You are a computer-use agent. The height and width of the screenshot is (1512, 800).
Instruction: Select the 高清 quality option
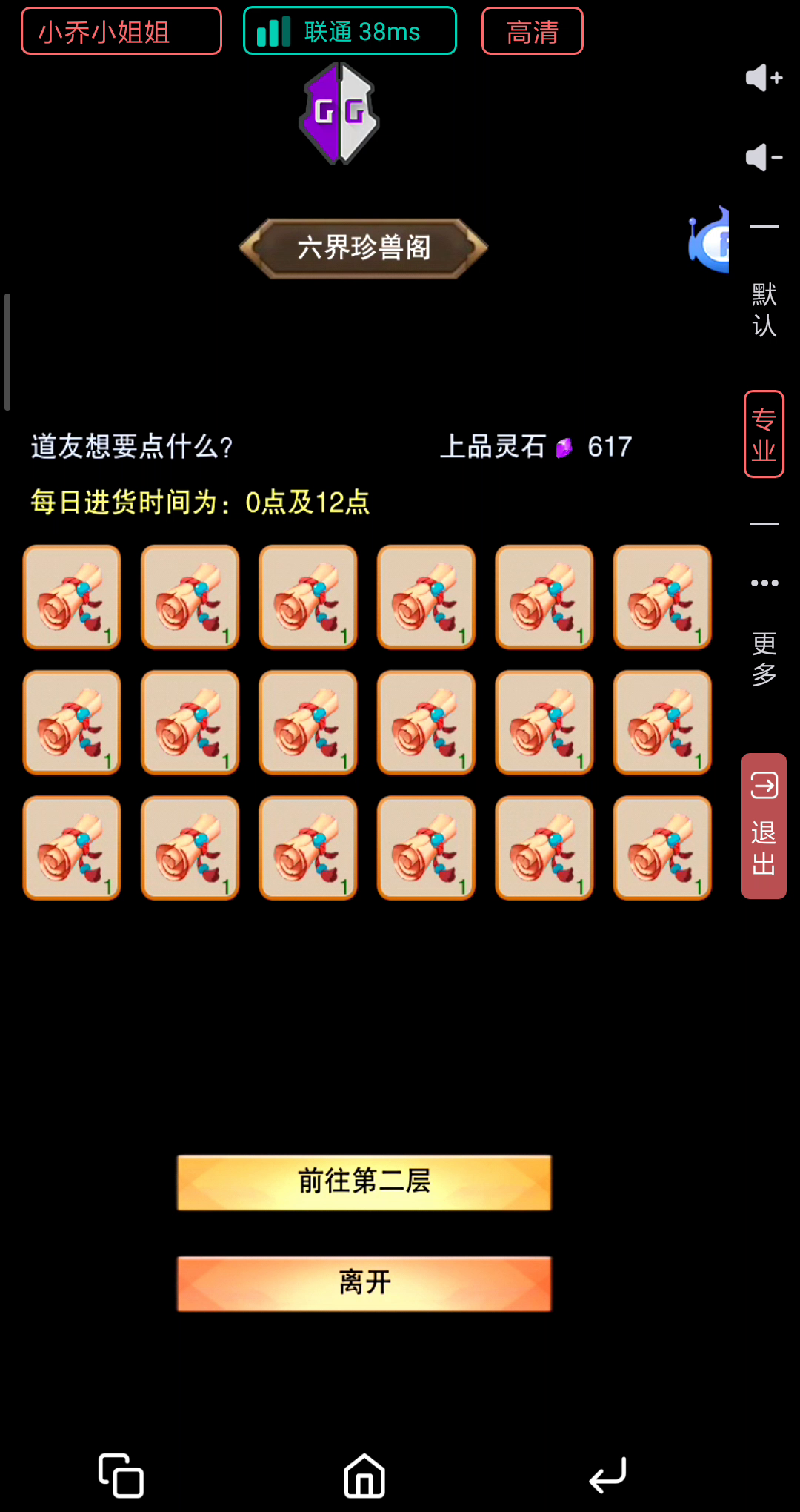click(533, 31)
